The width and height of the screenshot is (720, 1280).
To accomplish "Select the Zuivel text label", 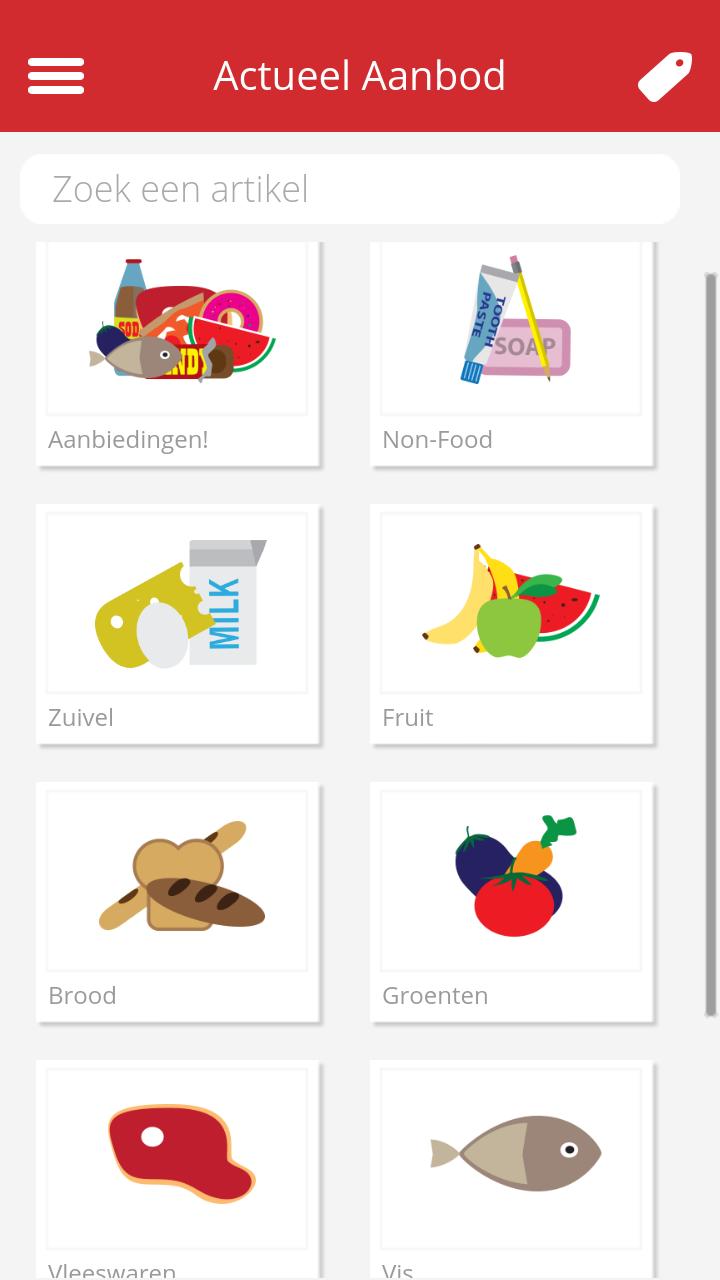I will pyautogui.click(x=81, y=718).
